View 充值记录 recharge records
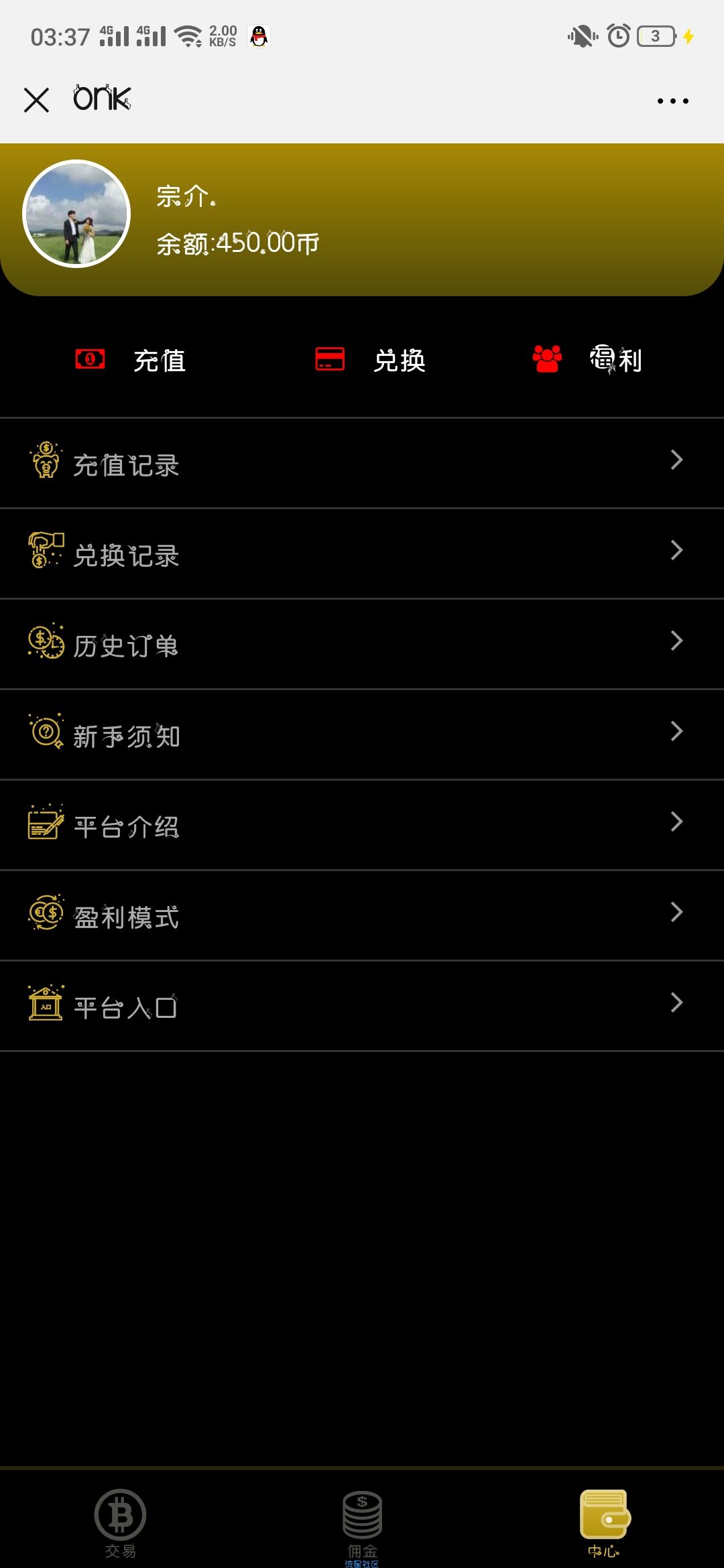The width and height of the screenshot is (724, 1568). (362, 463)
